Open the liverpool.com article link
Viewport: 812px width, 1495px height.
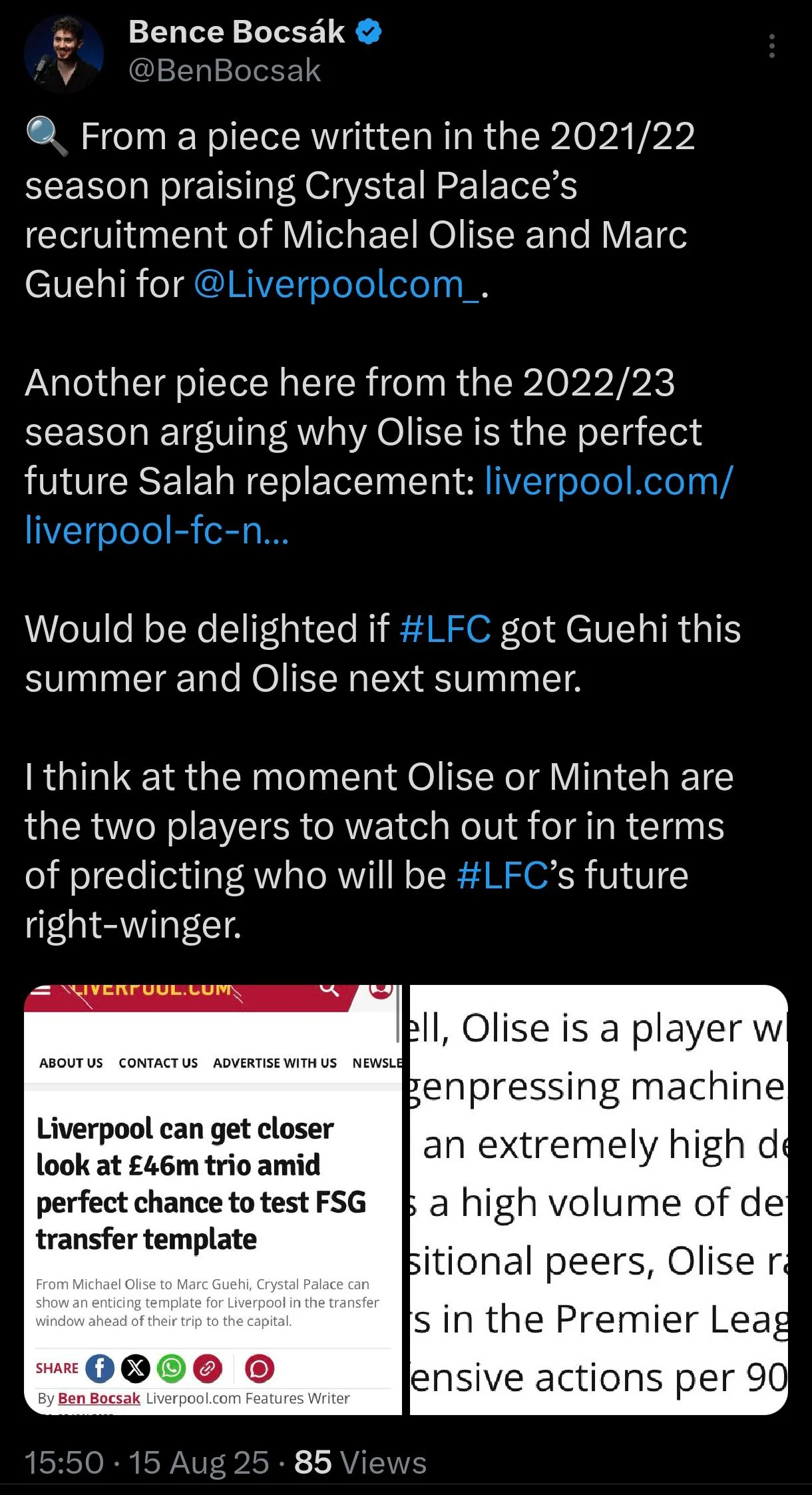[379, 505]
